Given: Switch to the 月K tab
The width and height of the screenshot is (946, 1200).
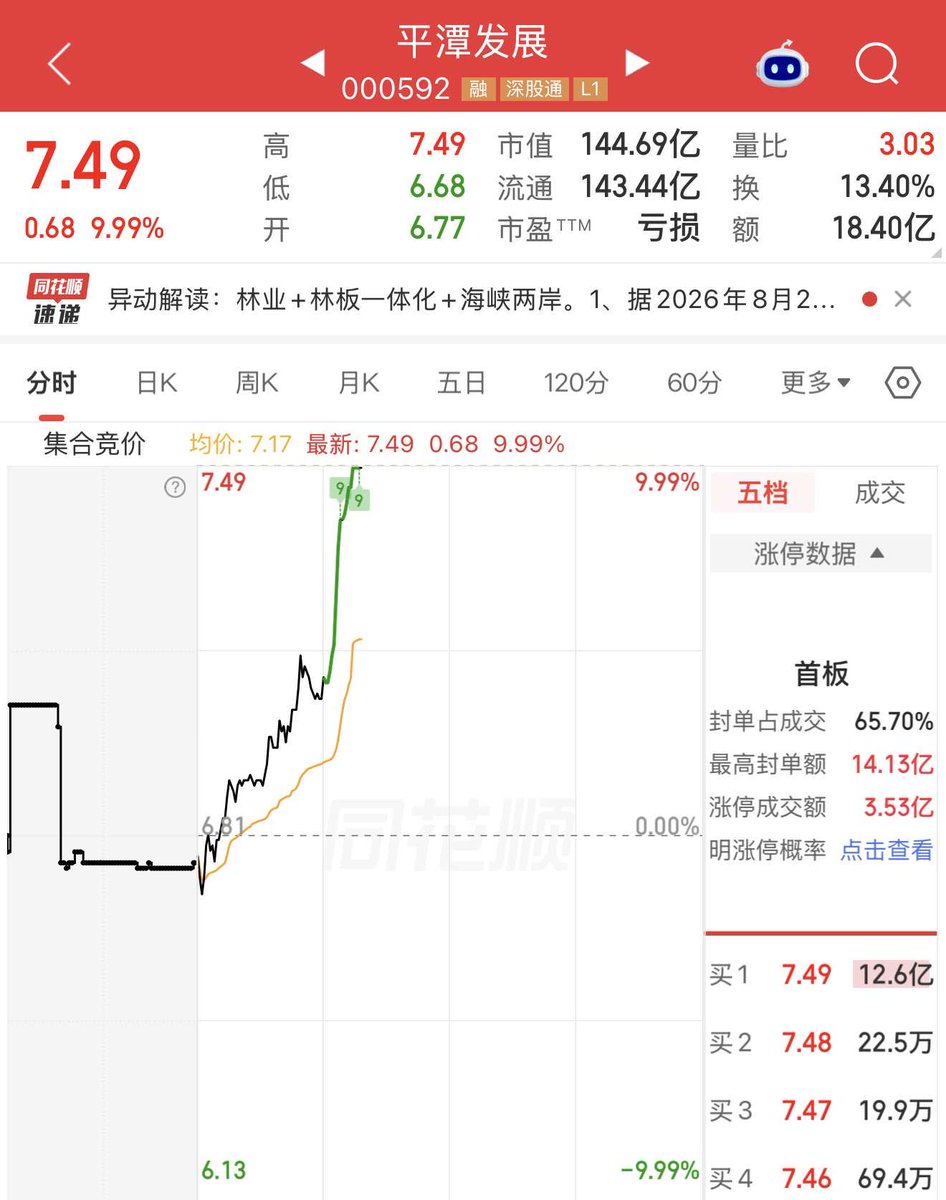Looking at the screenshot, I should 358,382.
